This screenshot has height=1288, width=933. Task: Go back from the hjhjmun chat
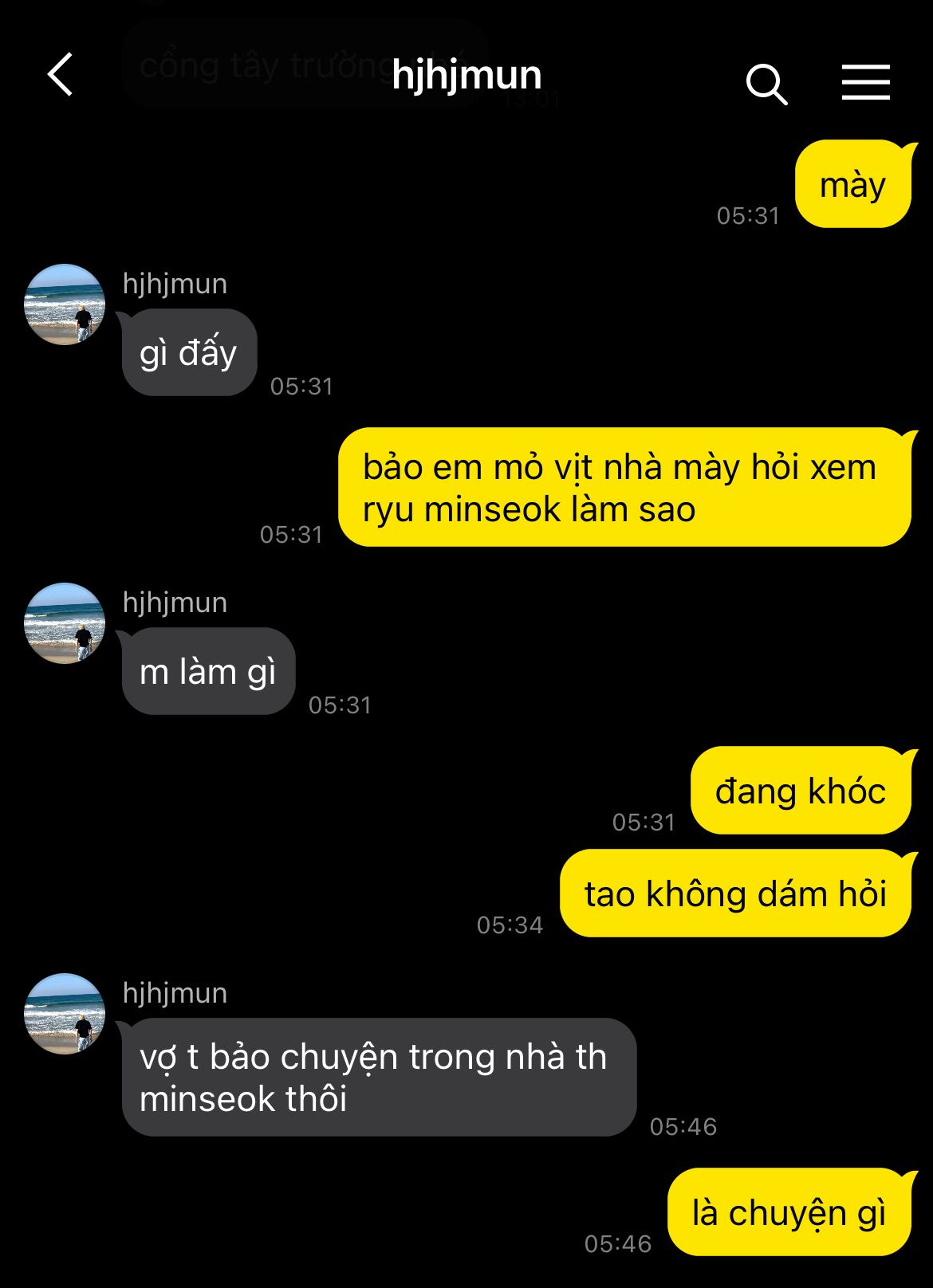[x=61, y=75]
